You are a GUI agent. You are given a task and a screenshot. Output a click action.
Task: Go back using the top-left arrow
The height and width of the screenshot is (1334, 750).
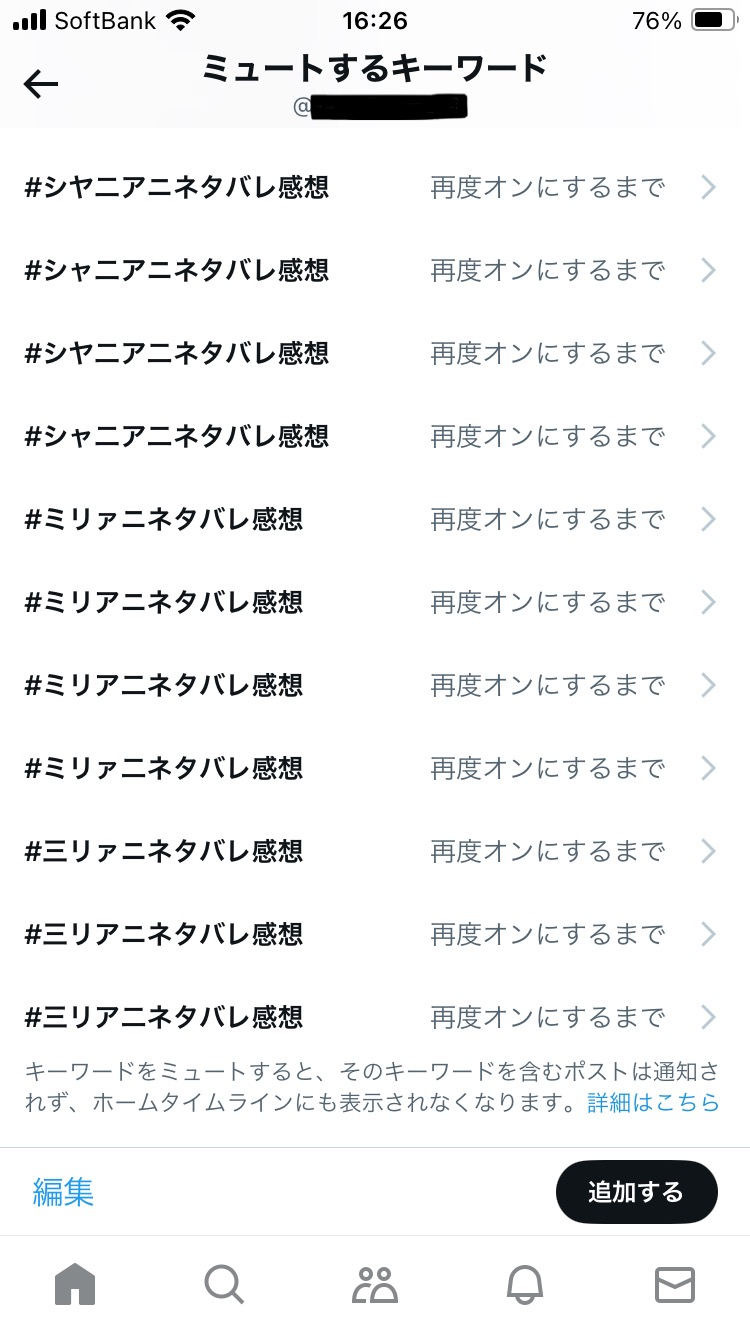(x=41, y=85)
